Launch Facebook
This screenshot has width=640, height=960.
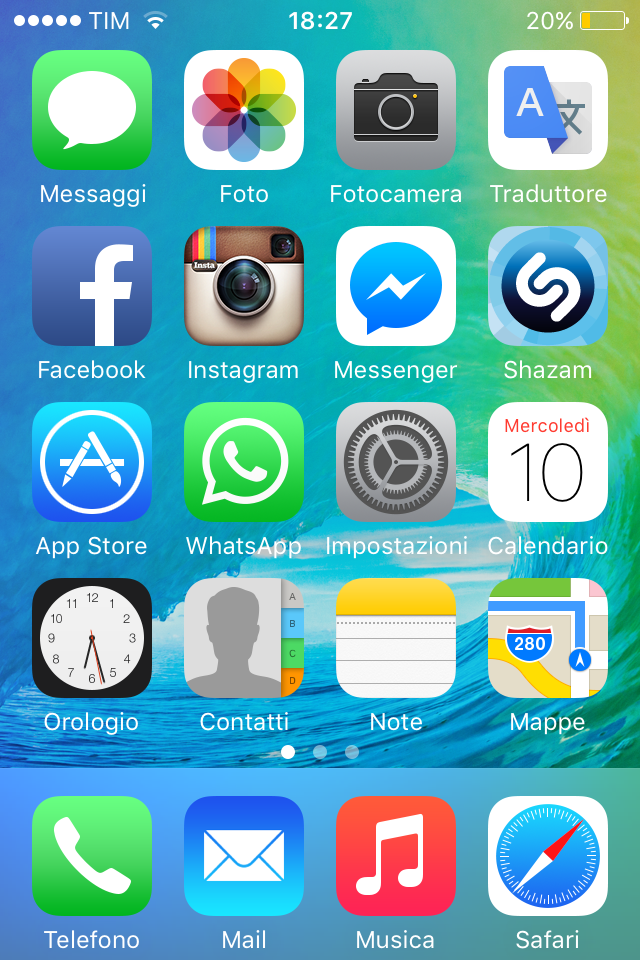pos(92,286)
